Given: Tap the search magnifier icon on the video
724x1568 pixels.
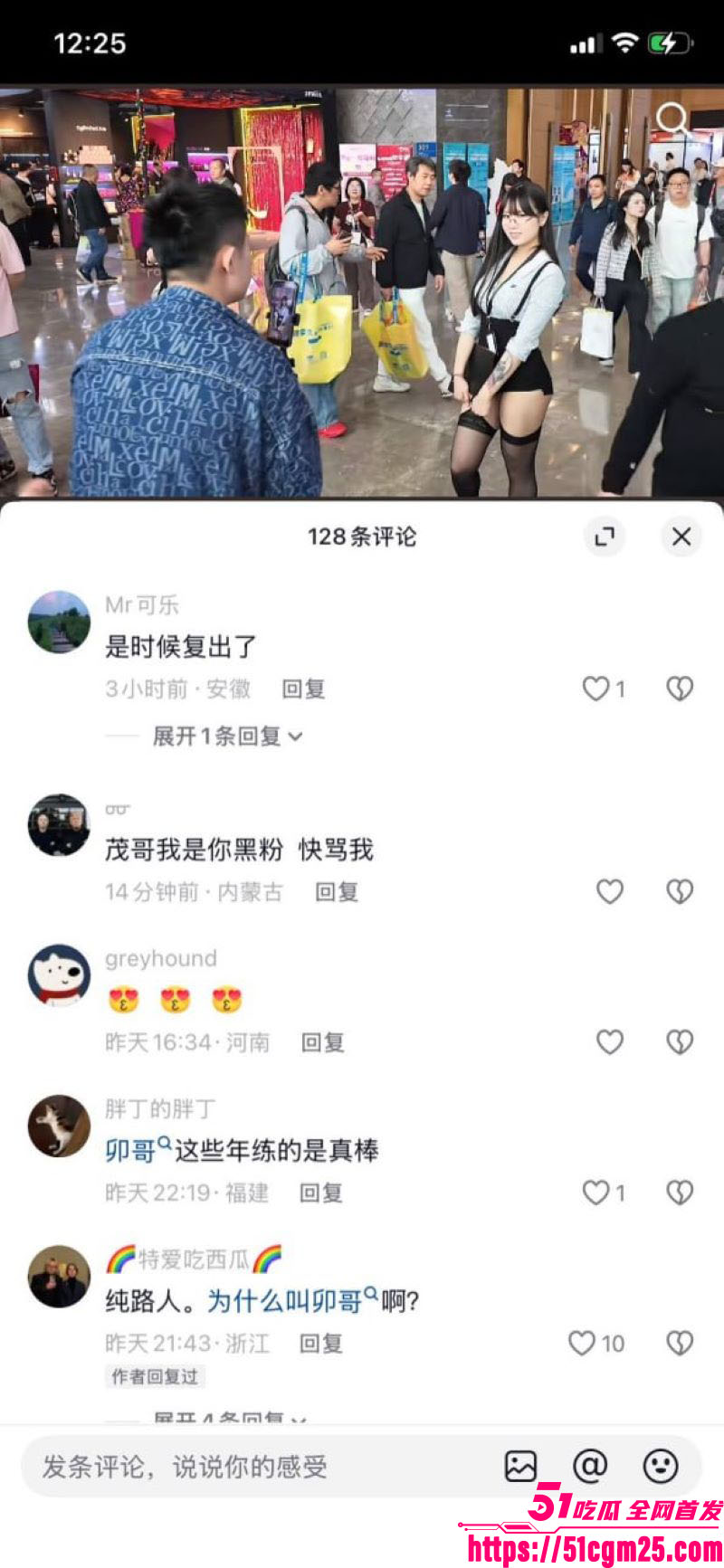Looking at the screenshot, I should [x=673, y=118].
